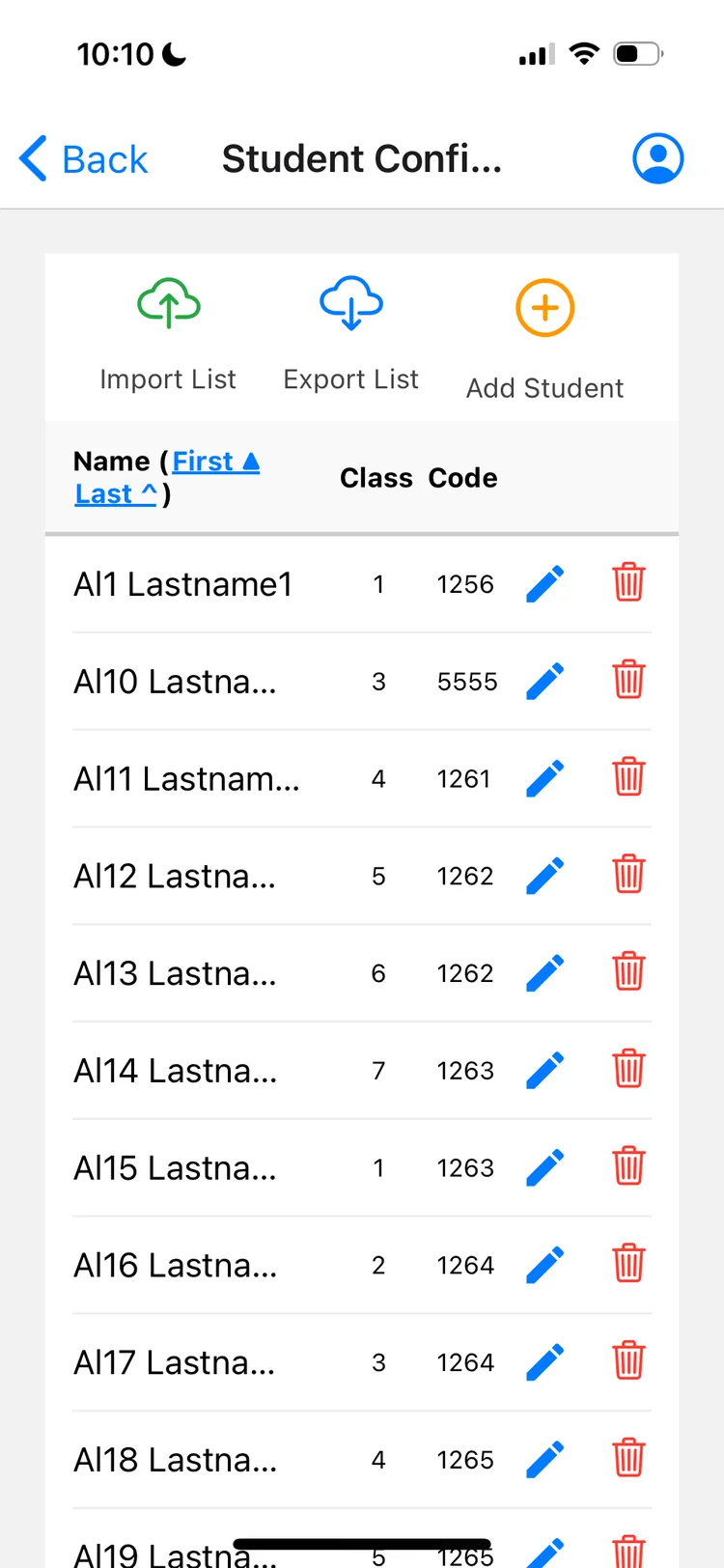Image resolution: width=724 pixels, height=1568 pixels.
Task: Edit the Al10 student entry
Action: [x=544, y=682]
